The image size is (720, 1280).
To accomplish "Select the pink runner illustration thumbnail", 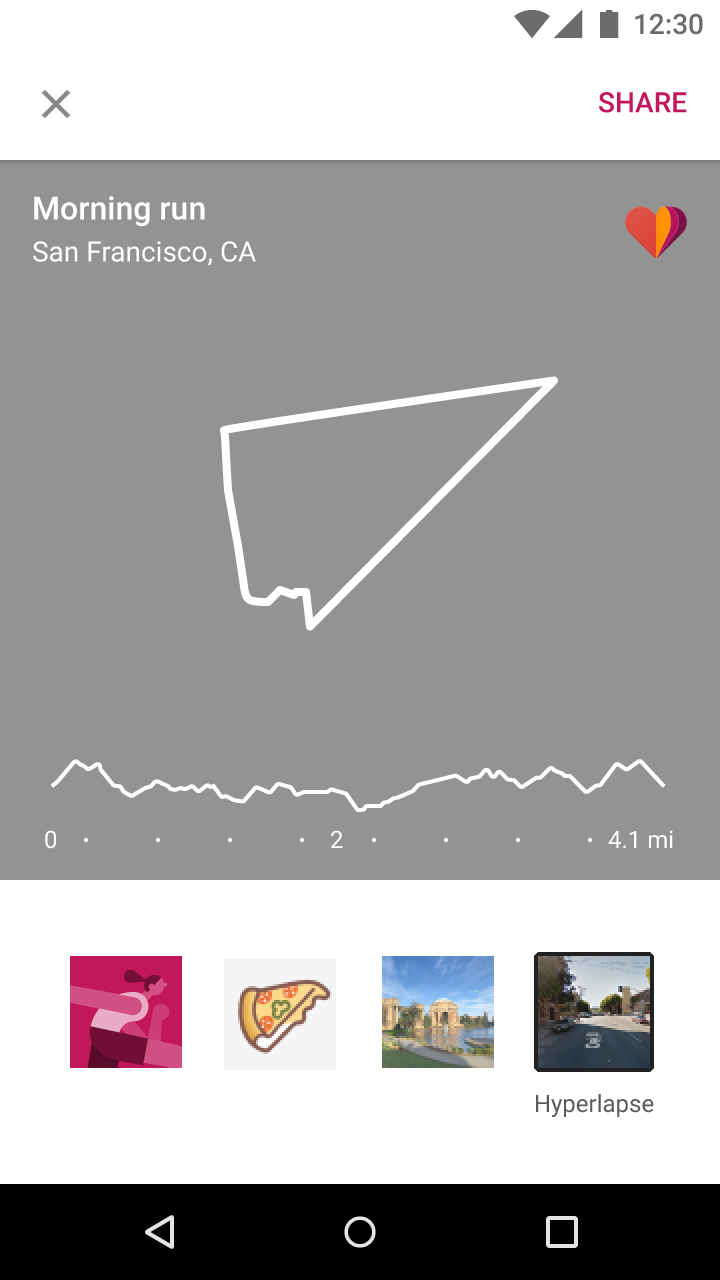I will pos(126,1012).
